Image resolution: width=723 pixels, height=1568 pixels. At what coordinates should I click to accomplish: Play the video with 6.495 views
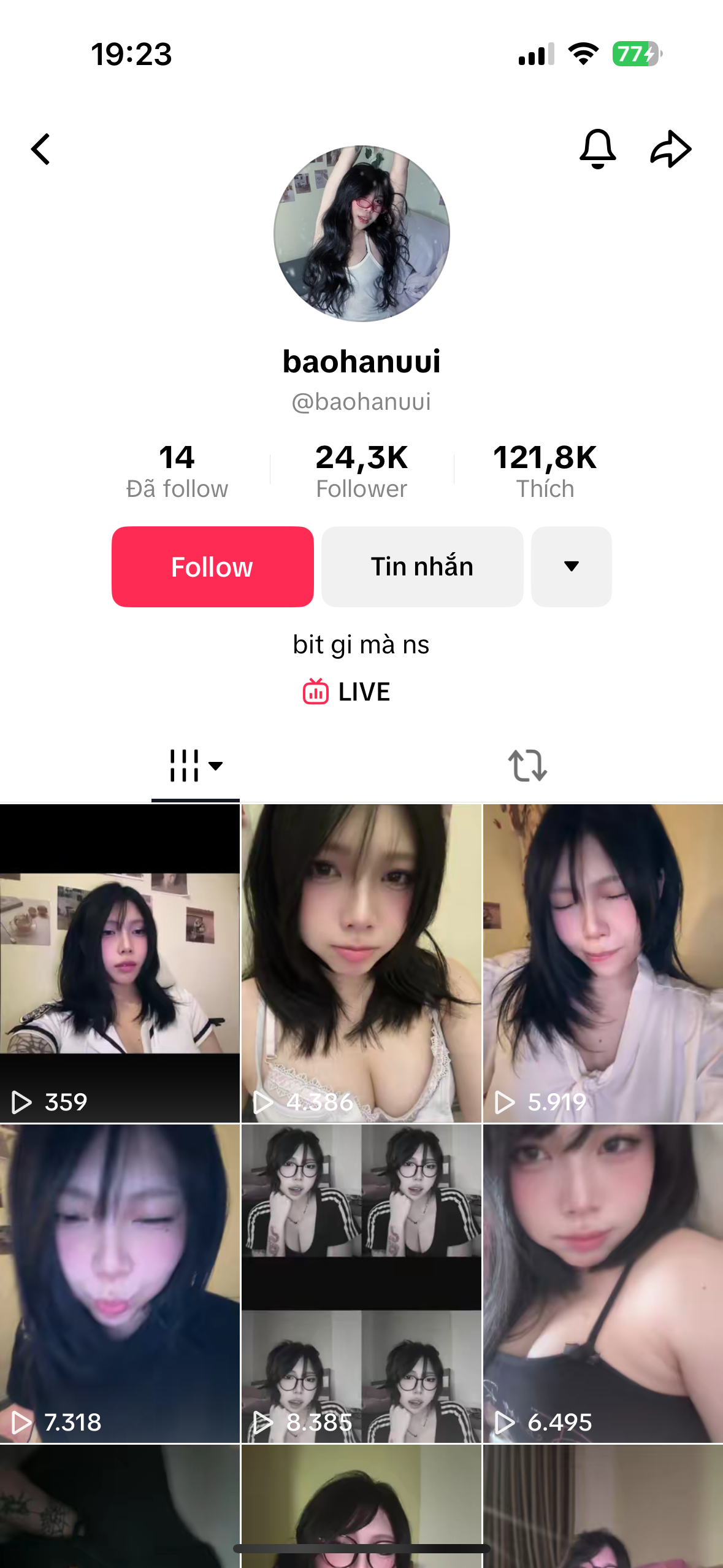603,1283
